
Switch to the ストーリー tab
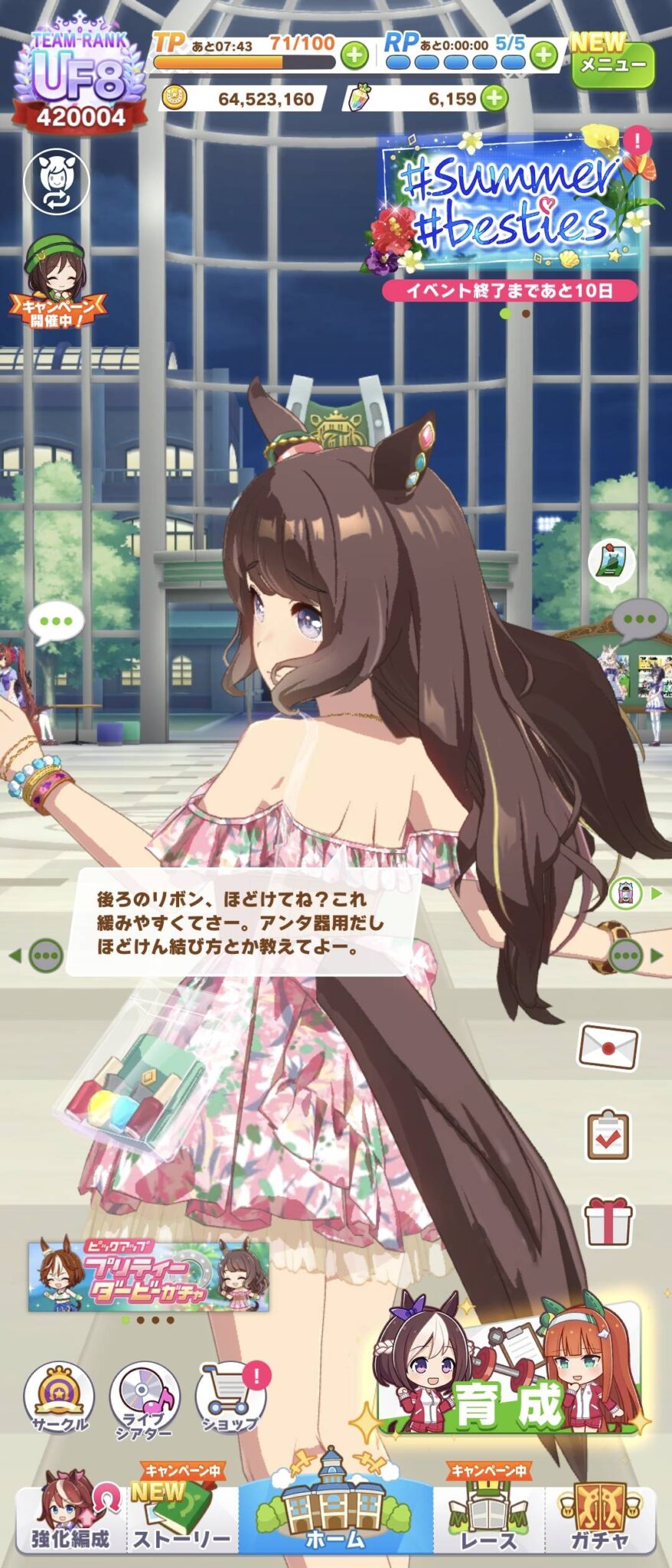(x=182, y=1521)
